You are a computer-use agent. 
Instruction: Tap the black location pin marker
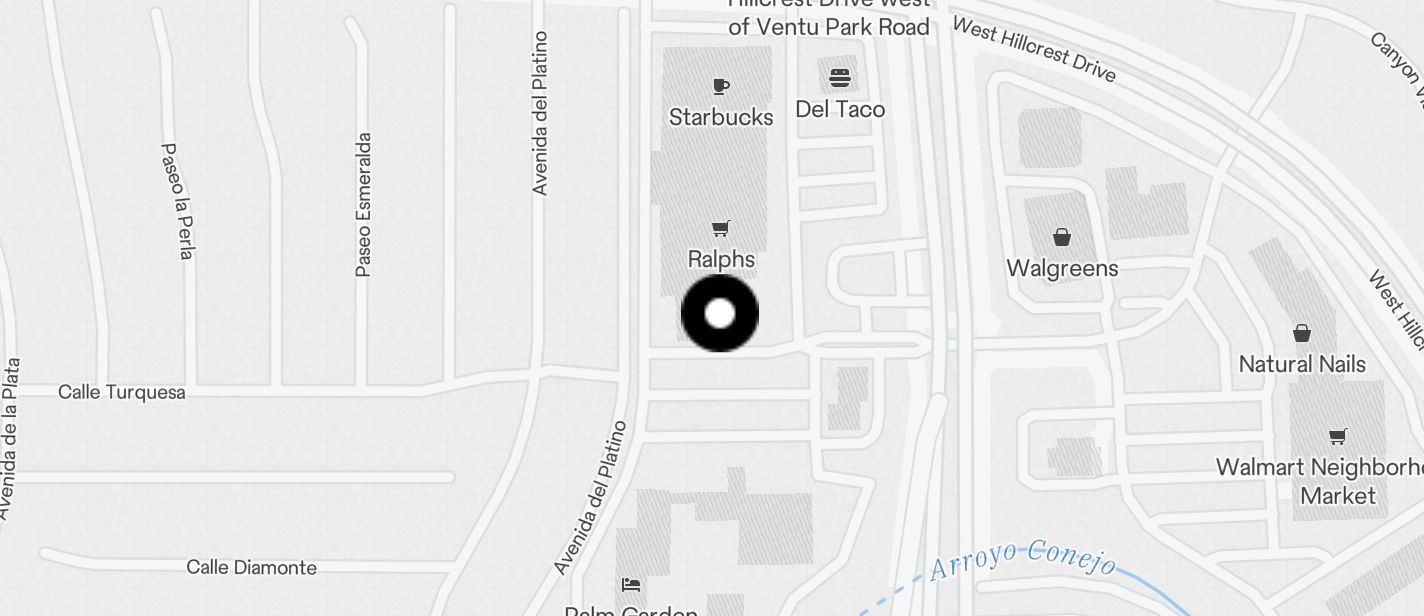[720, 314]
